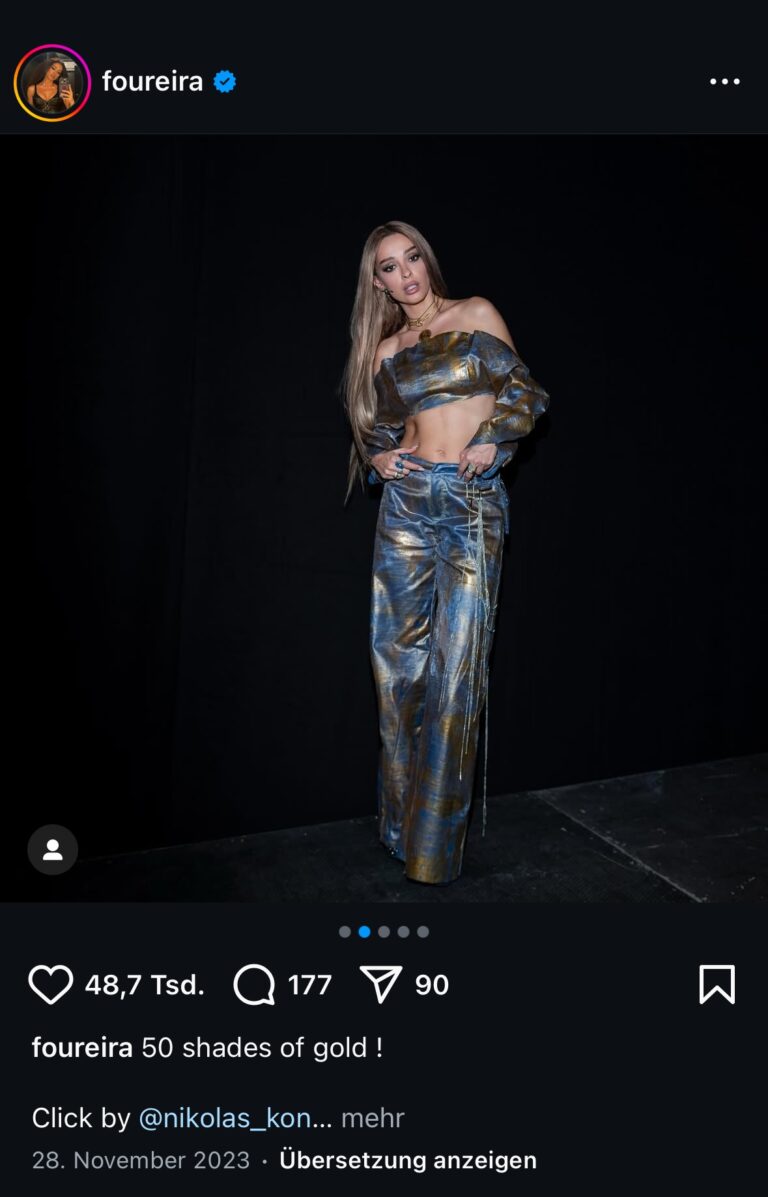Open the three-dot overflow menu
Viewport: 768px width, 1197px height.
point(724,82)
